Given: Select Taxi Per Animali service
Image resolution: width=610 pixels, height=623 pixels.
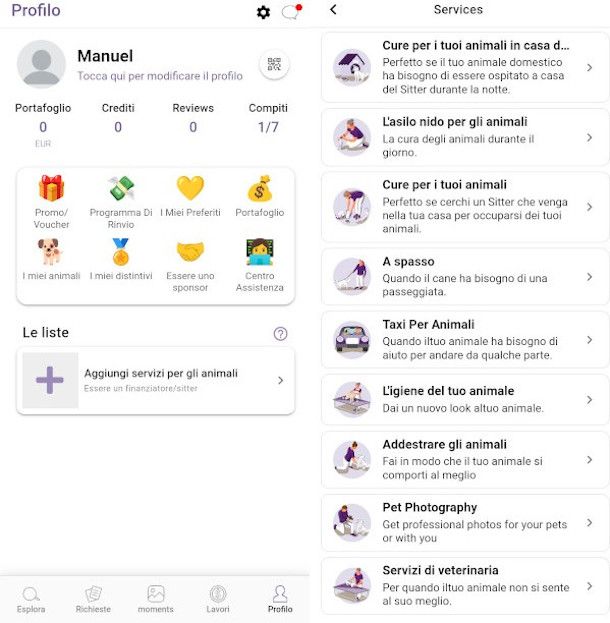Looking at the screenshot, I should (465, 339).
